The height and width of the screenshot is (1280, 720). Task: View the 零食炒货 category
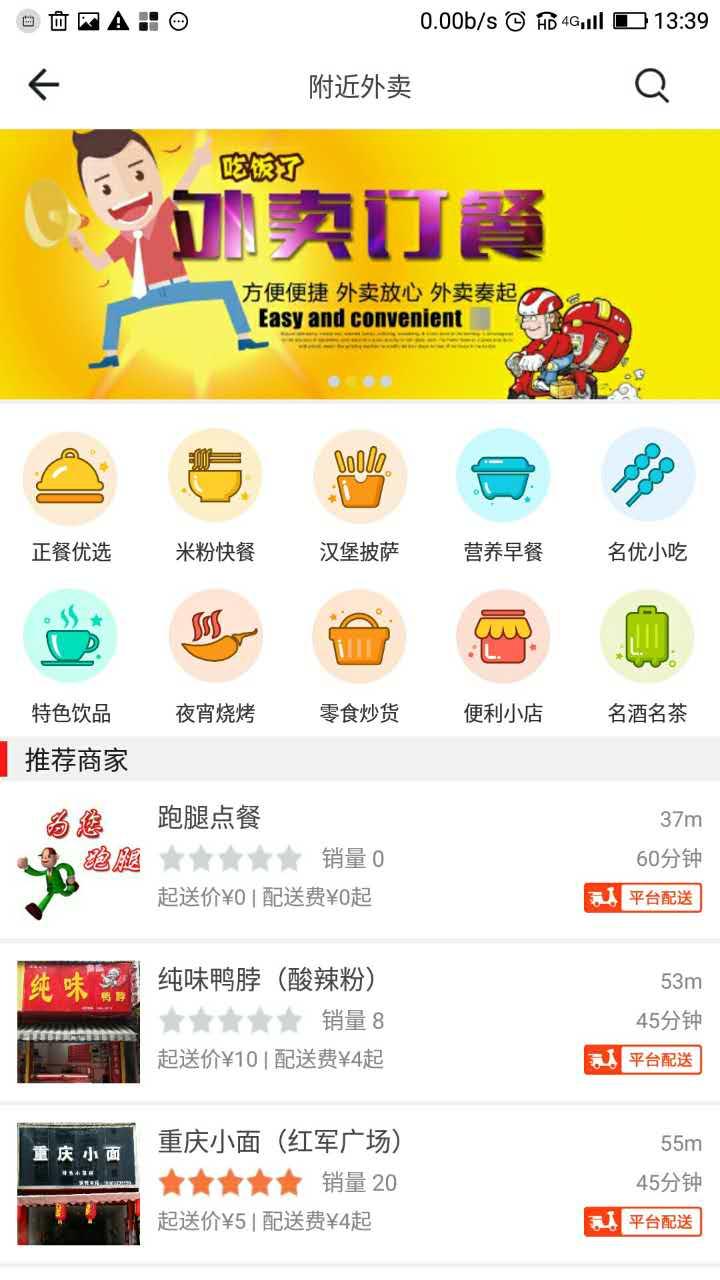(x=360, y=657)
